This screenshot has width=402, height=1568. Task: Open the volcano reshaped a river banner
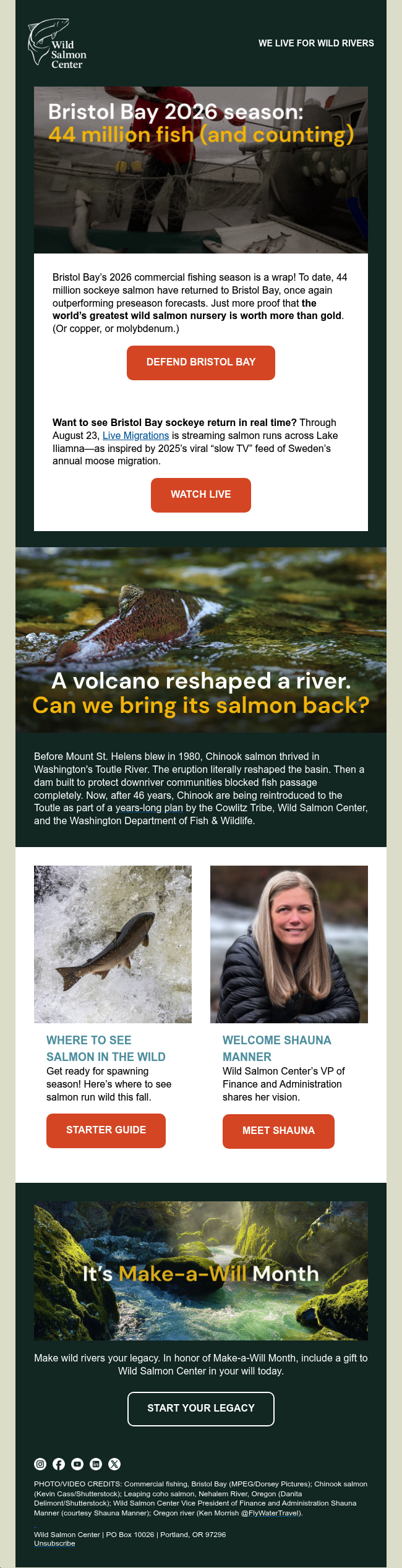[x=201, y=640]
